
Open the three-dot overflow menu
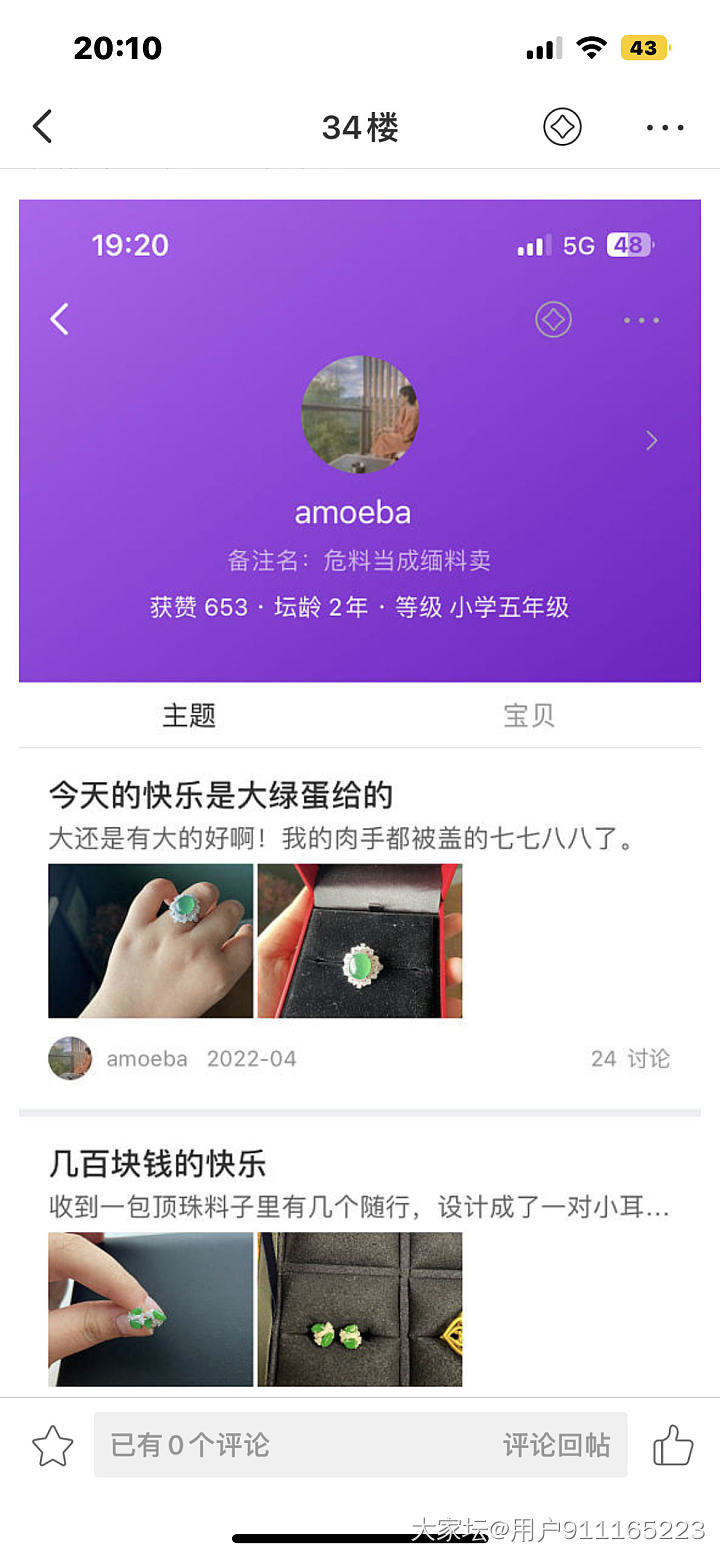click(664, 127)
